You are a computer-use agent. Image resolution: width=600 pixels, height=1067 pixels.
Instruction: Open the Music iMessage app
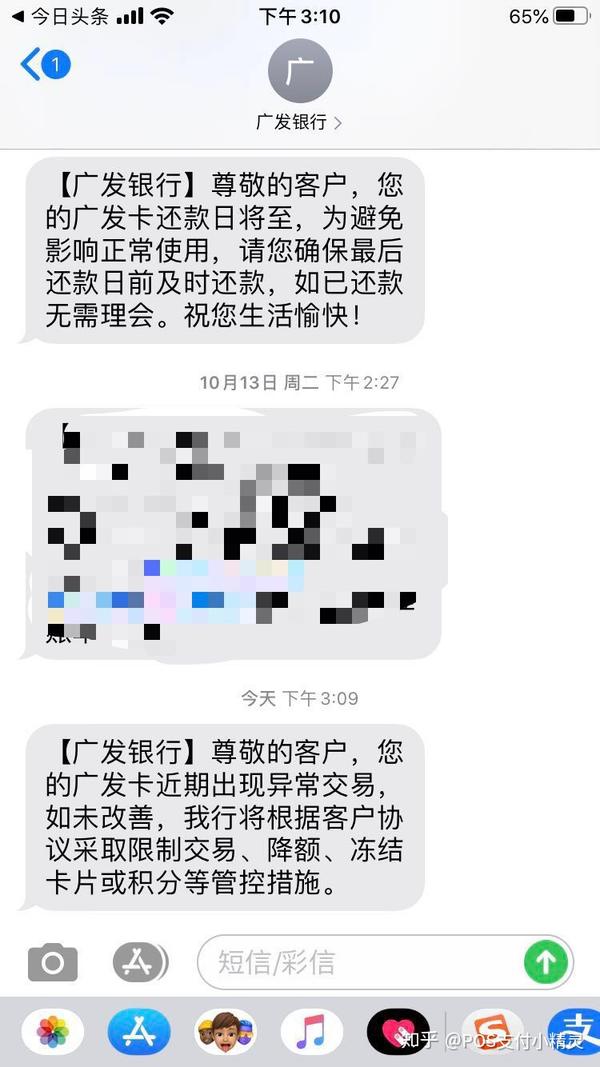311,1032
